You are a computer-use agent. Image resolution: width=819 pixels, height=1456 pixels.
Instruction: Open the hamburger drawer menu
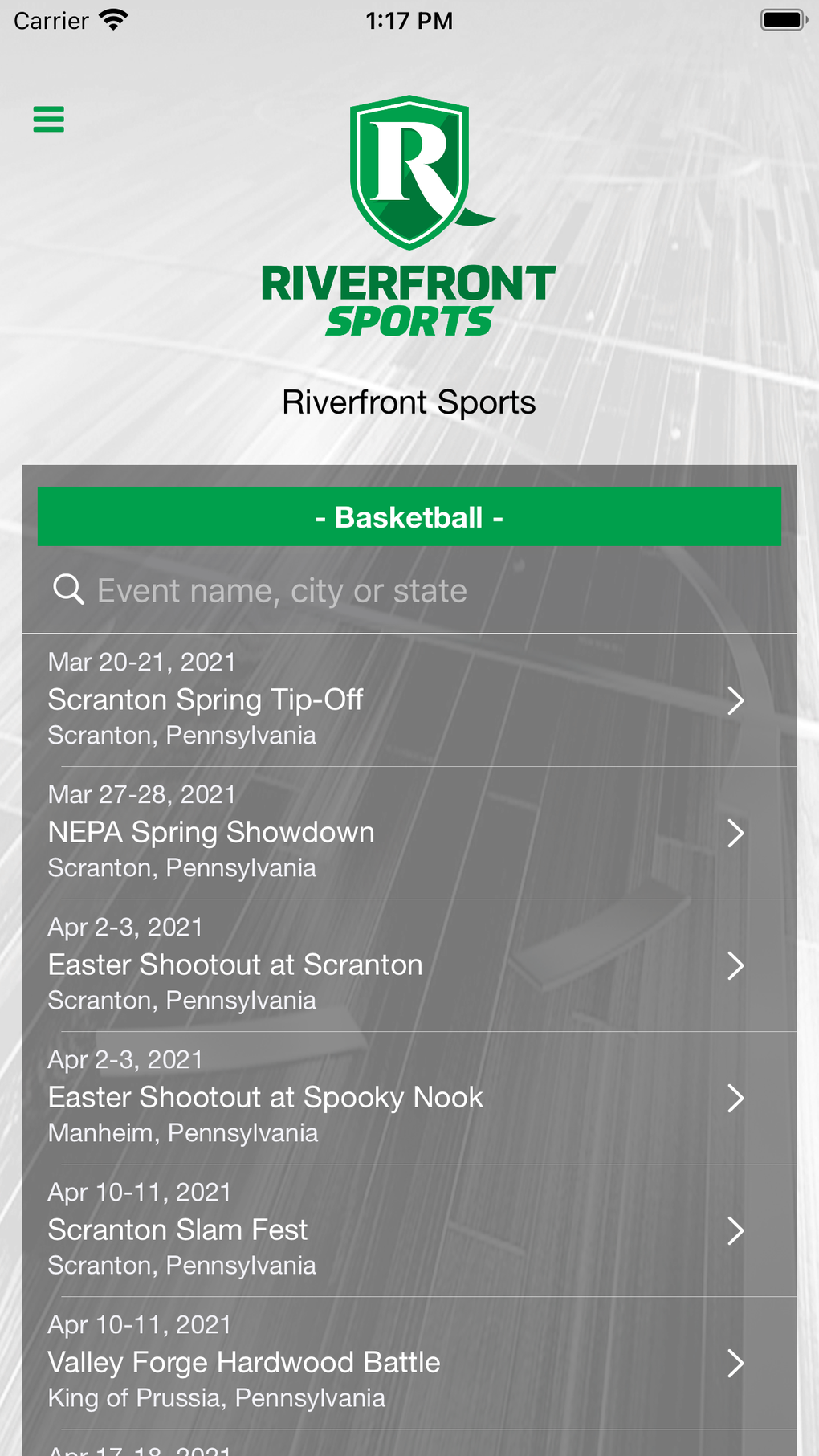(48, 119)
